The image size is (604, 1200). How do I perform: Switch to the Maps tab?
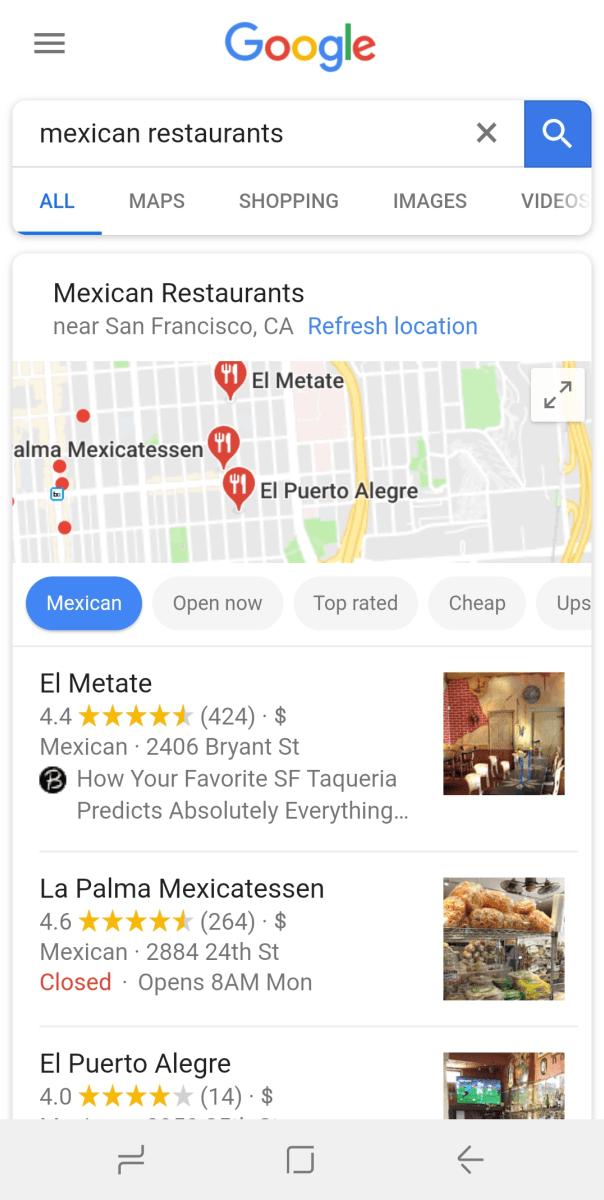[157, 201]
